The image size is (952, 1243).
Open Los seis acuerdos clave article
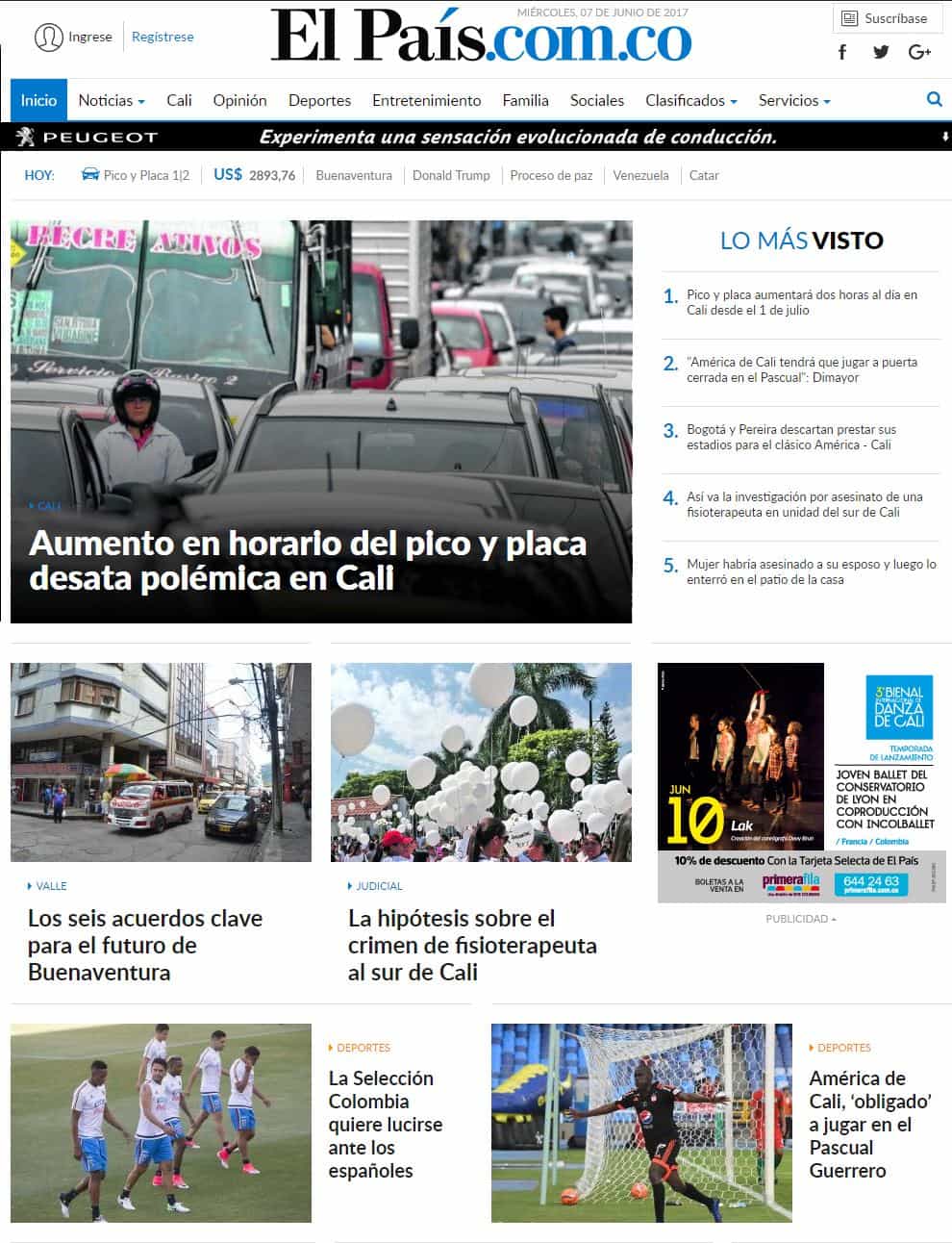[145, 944]
